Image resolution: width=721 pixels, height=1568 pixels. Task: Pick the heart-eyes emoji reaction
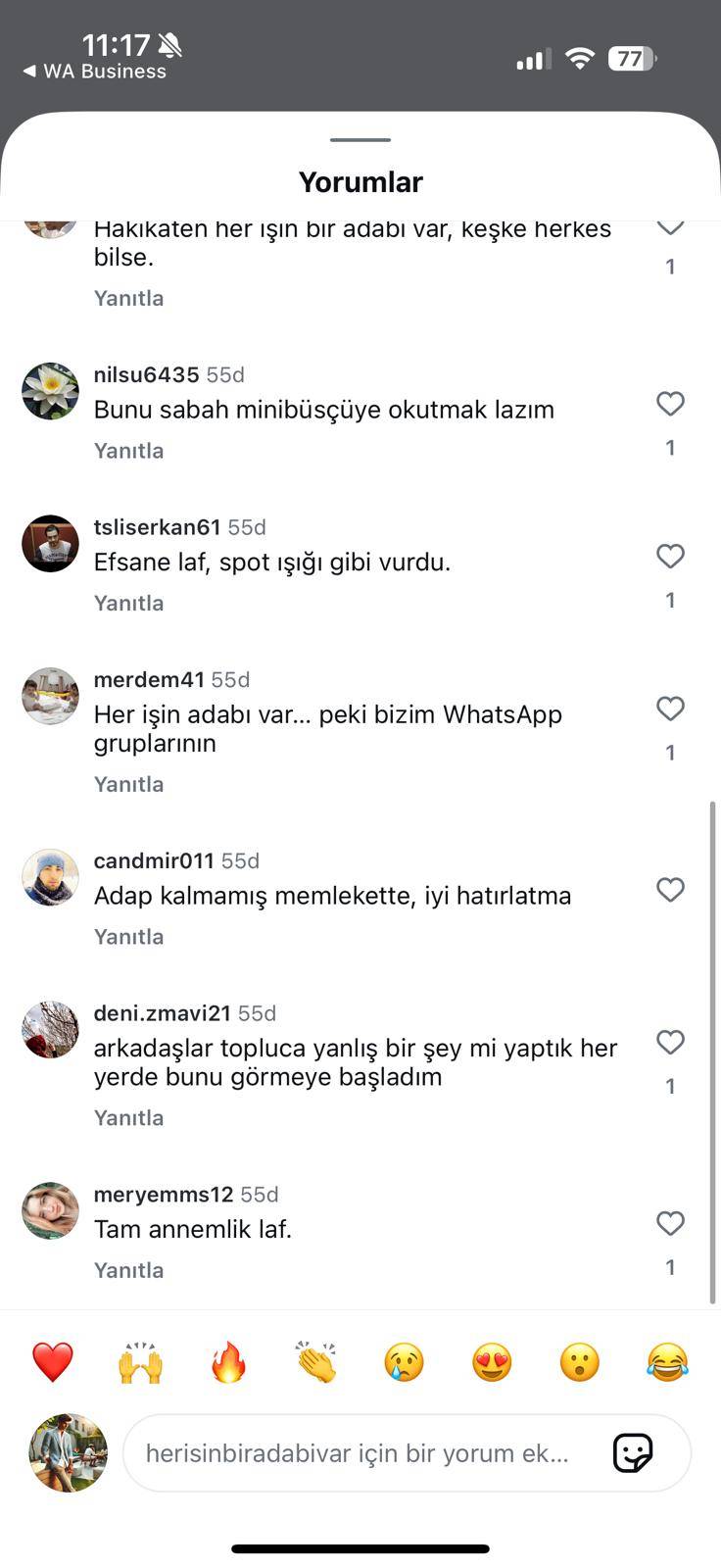tap(492, 1361)
